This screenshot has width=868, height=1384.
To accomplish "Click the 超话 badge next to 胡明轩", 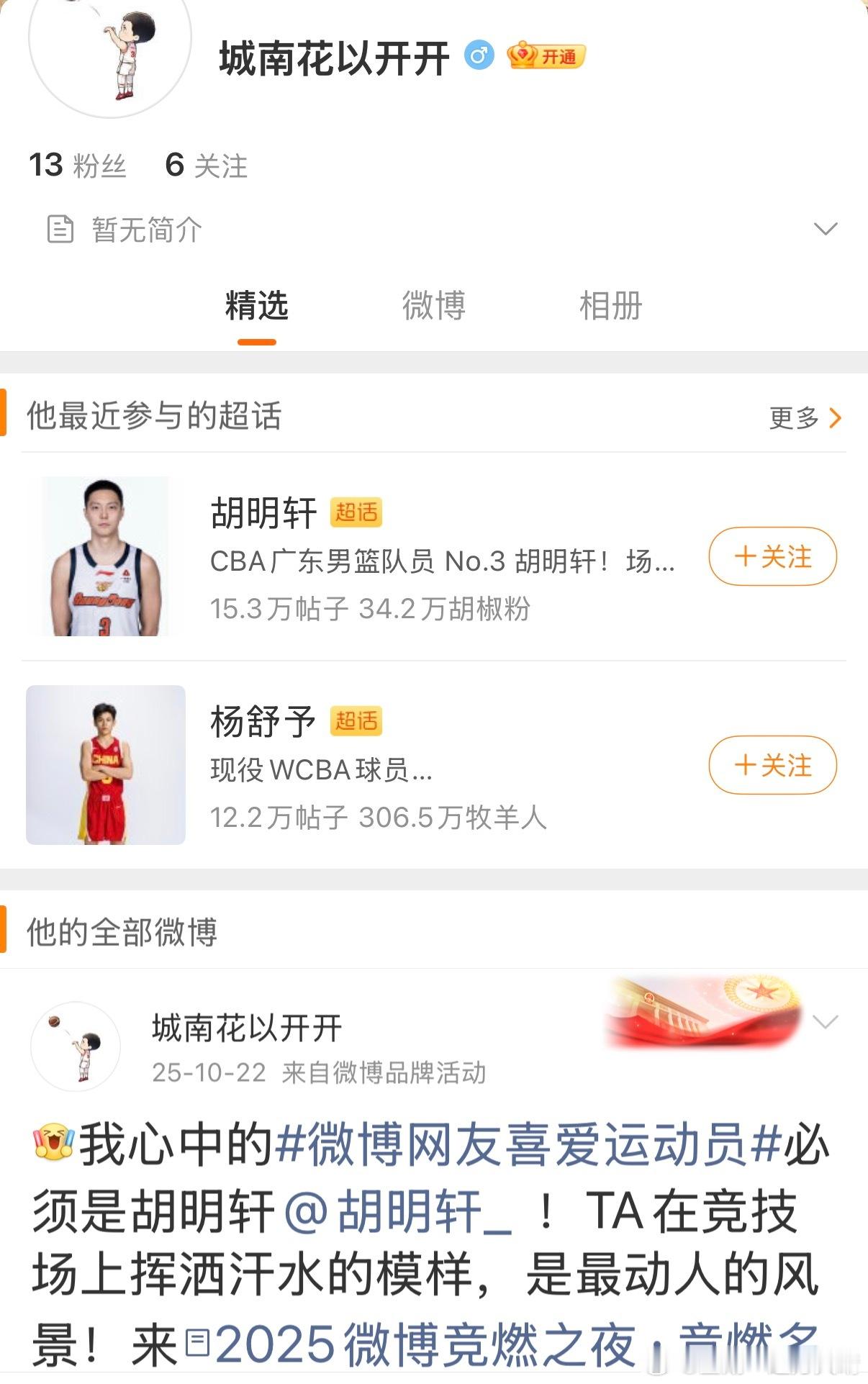I will point(358,512).
